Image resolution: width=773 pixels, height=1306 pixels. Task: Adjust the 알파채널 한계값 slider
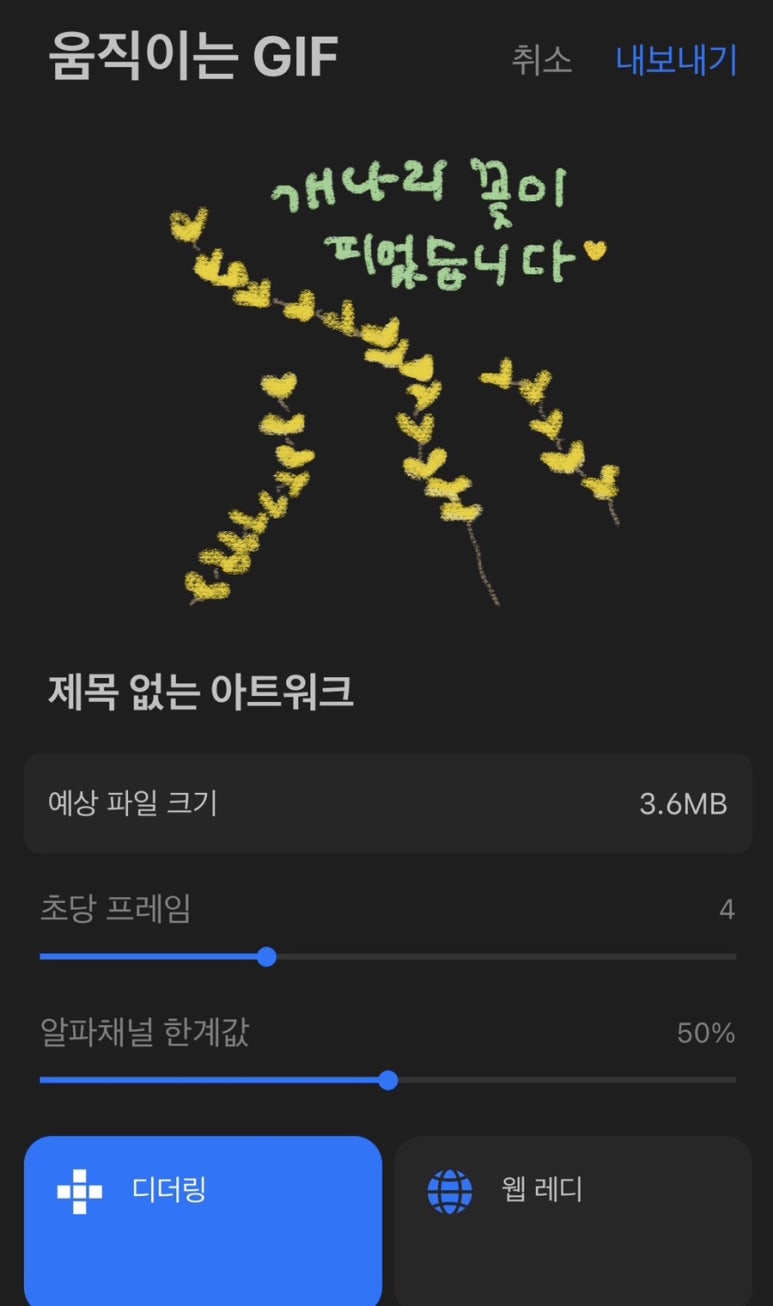(389, 1080)
